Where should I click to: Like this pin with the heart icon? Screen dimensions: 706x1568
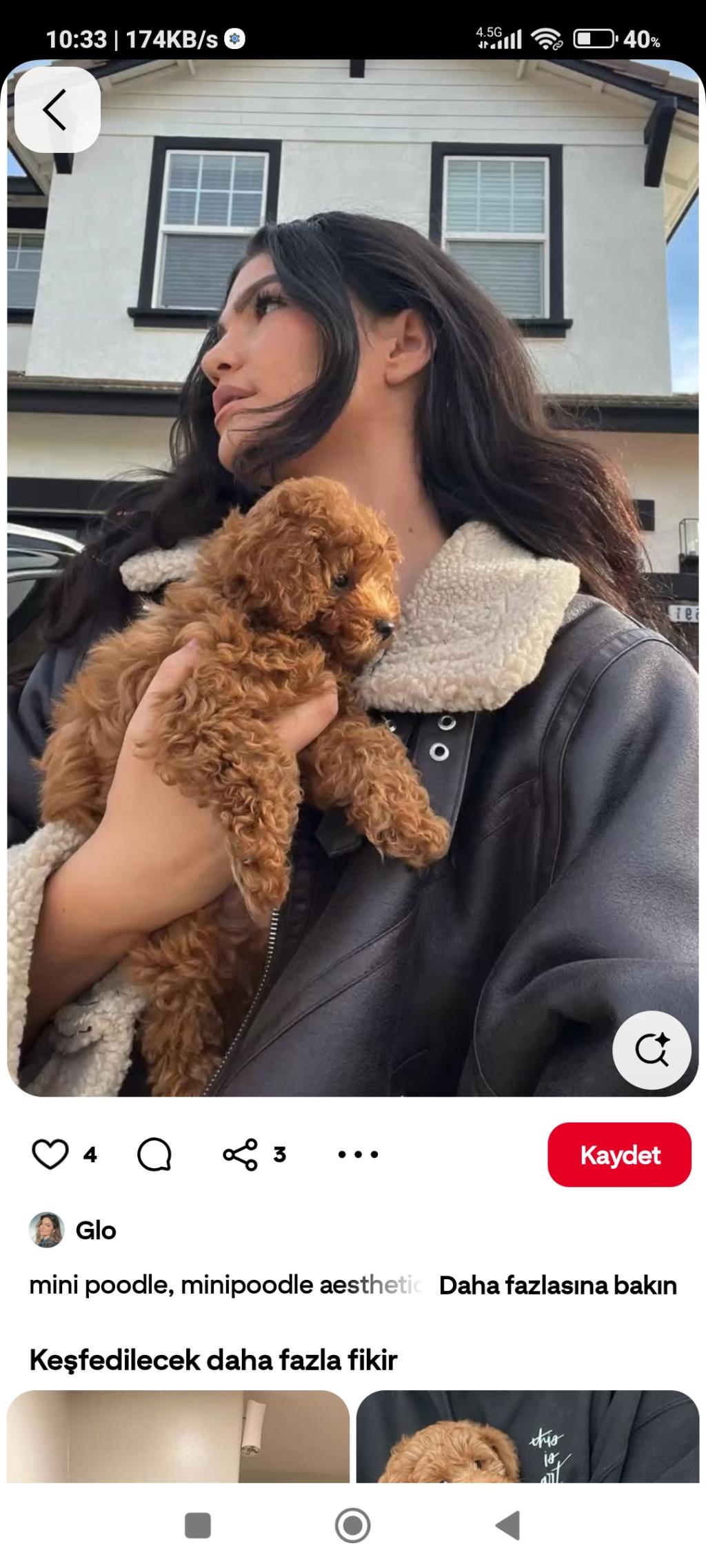point(50,1154)
